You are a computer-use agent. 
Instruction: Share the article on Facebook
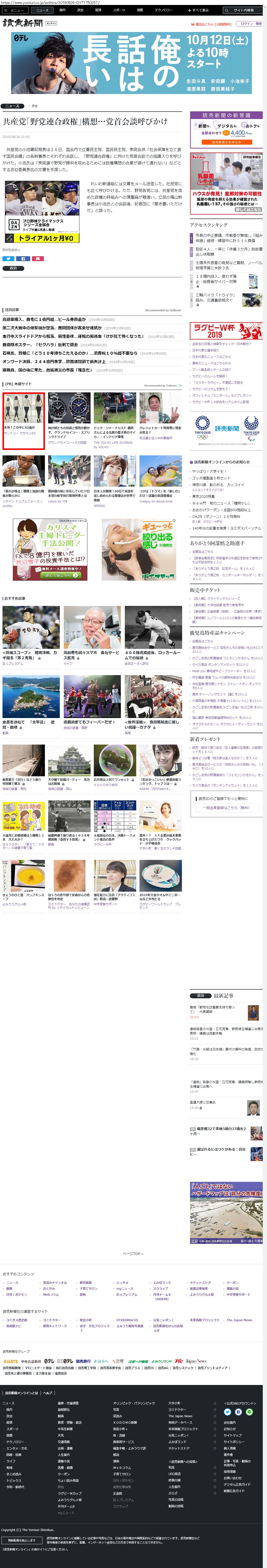(x=23, y=258)
